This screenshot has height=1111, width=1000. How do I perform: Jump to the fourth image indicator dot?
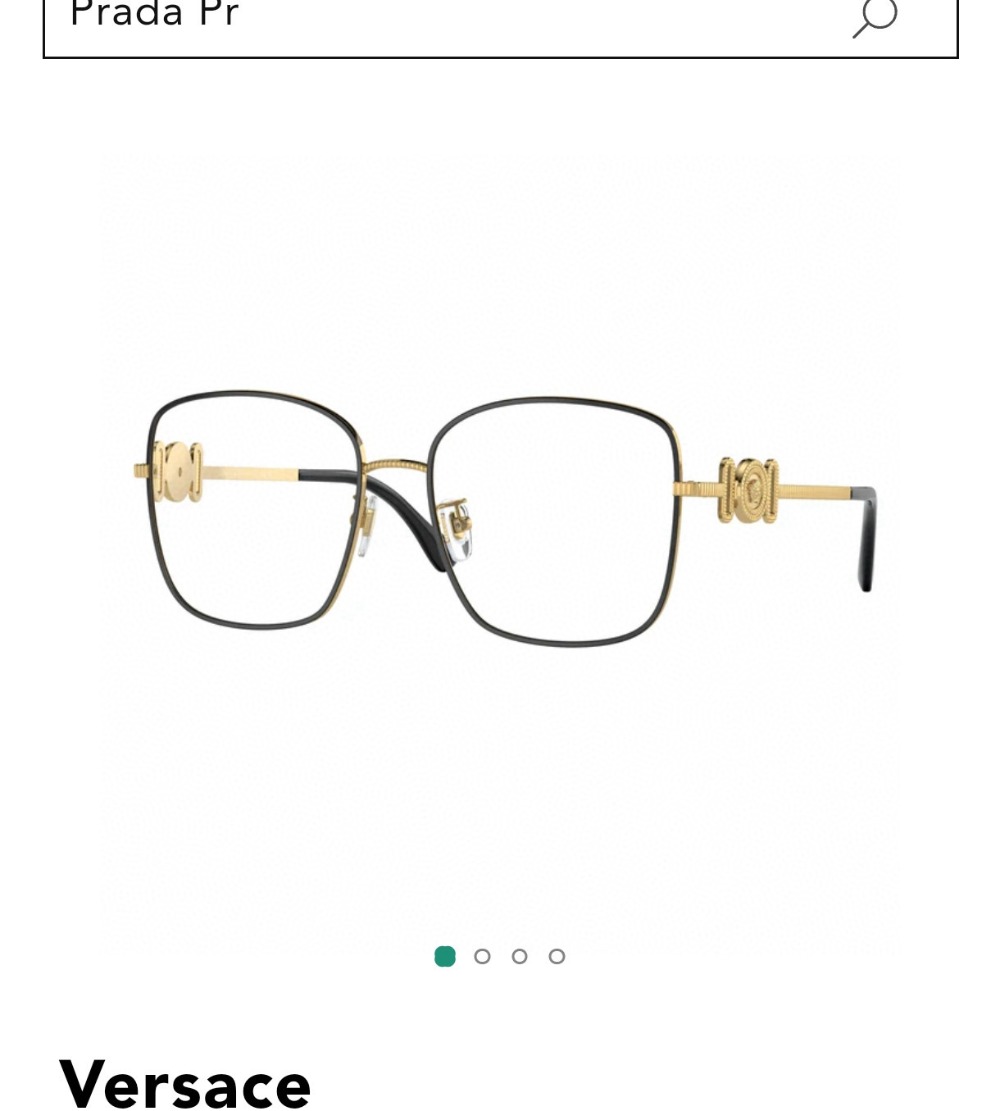click(557, 957)
